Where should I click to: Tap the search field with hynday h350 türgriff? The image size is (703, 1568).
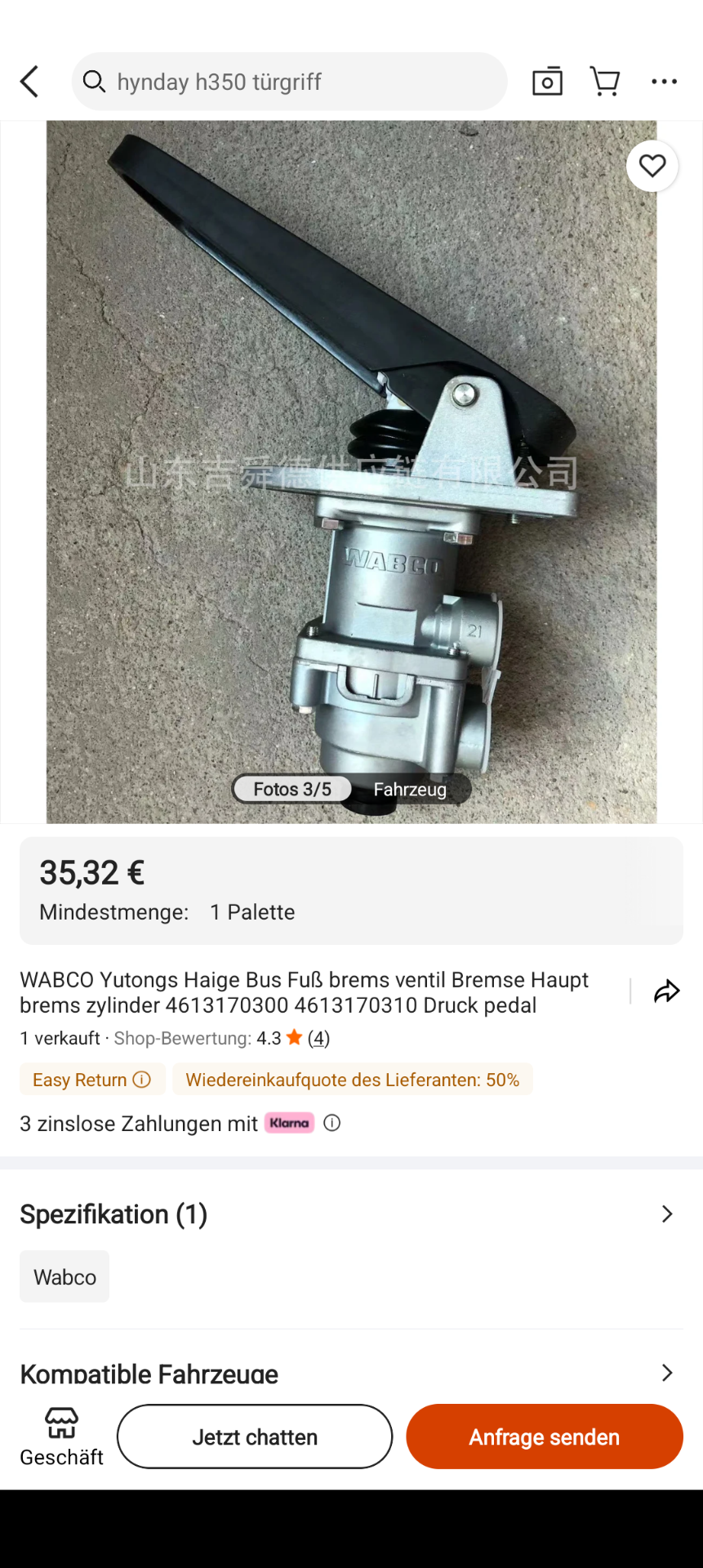click(290, 82)
